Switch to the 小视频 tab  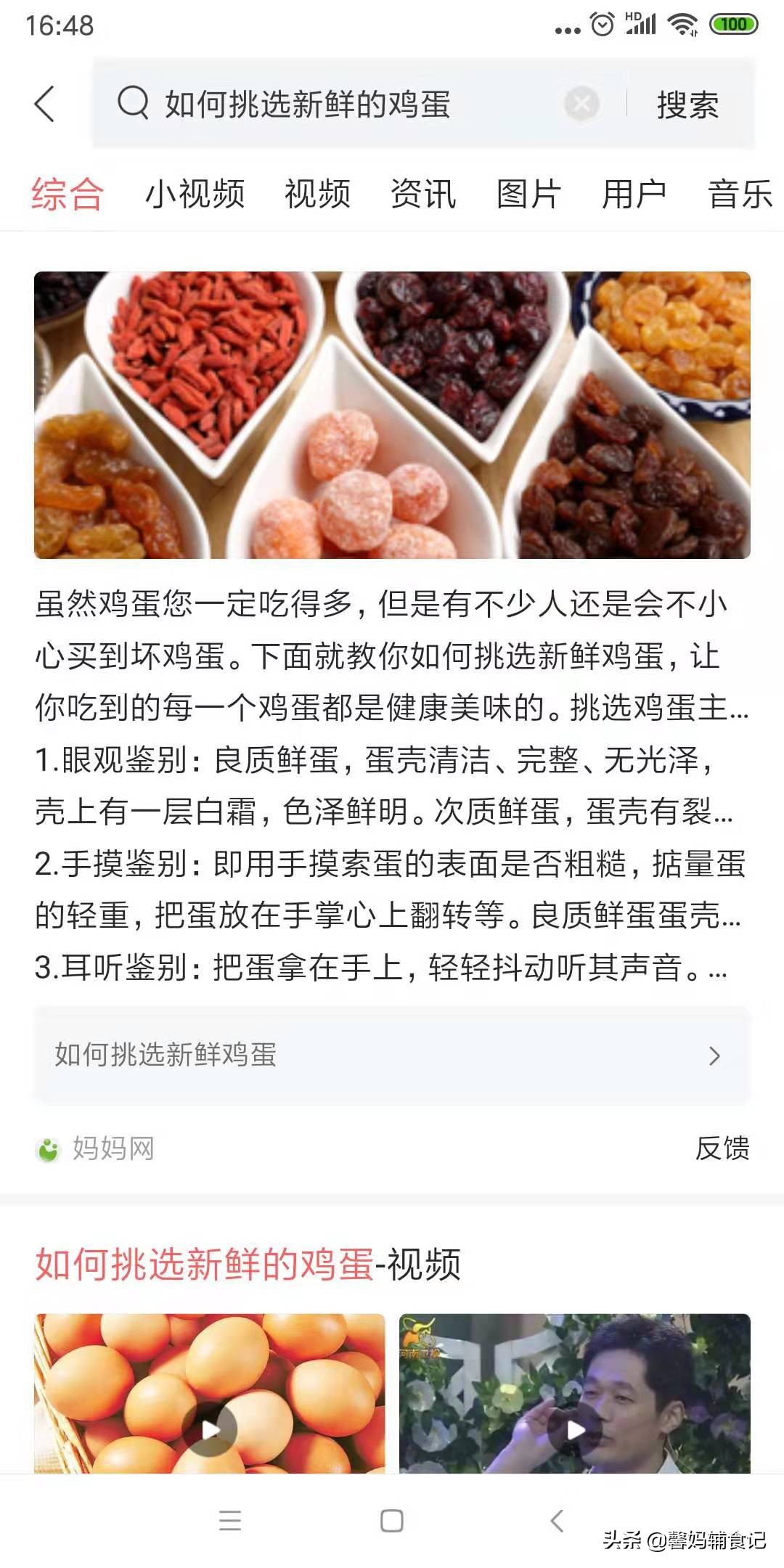point(195,195)
